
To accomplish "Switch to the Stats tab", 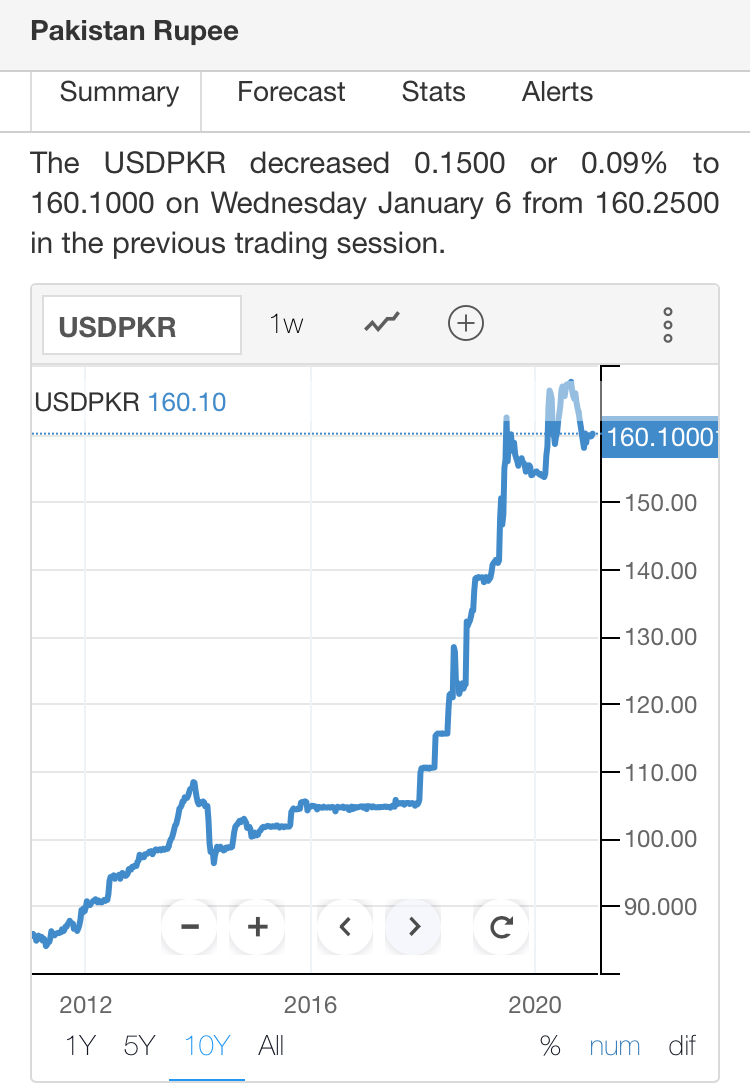I will click(x=433, y=92).
